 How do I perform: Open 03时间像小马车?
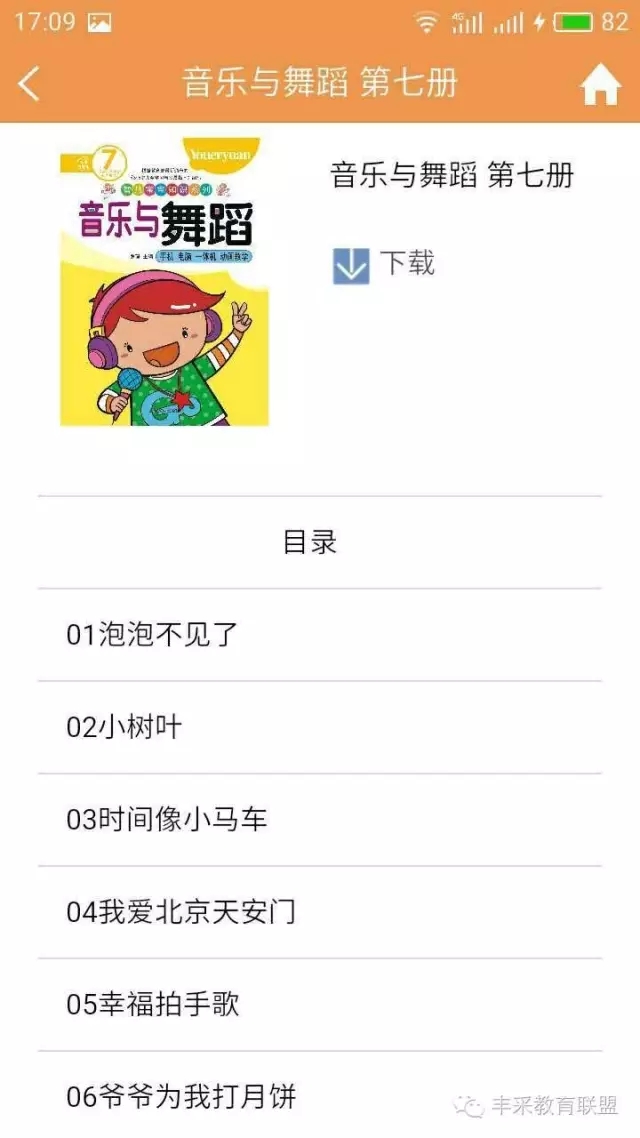pos(167,820)
